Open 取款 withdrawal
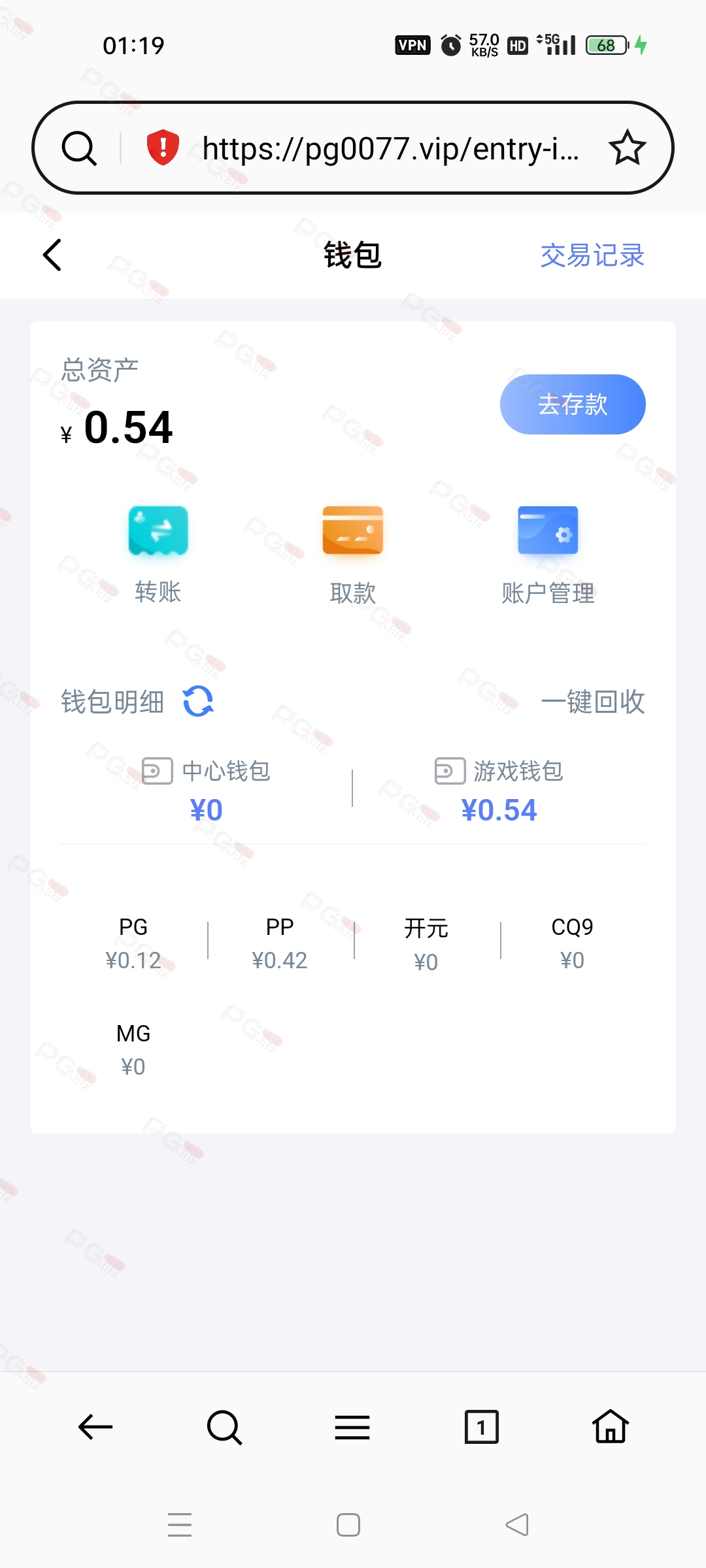The height and width of the screenshot is (1568, 706). pos(353,554)
